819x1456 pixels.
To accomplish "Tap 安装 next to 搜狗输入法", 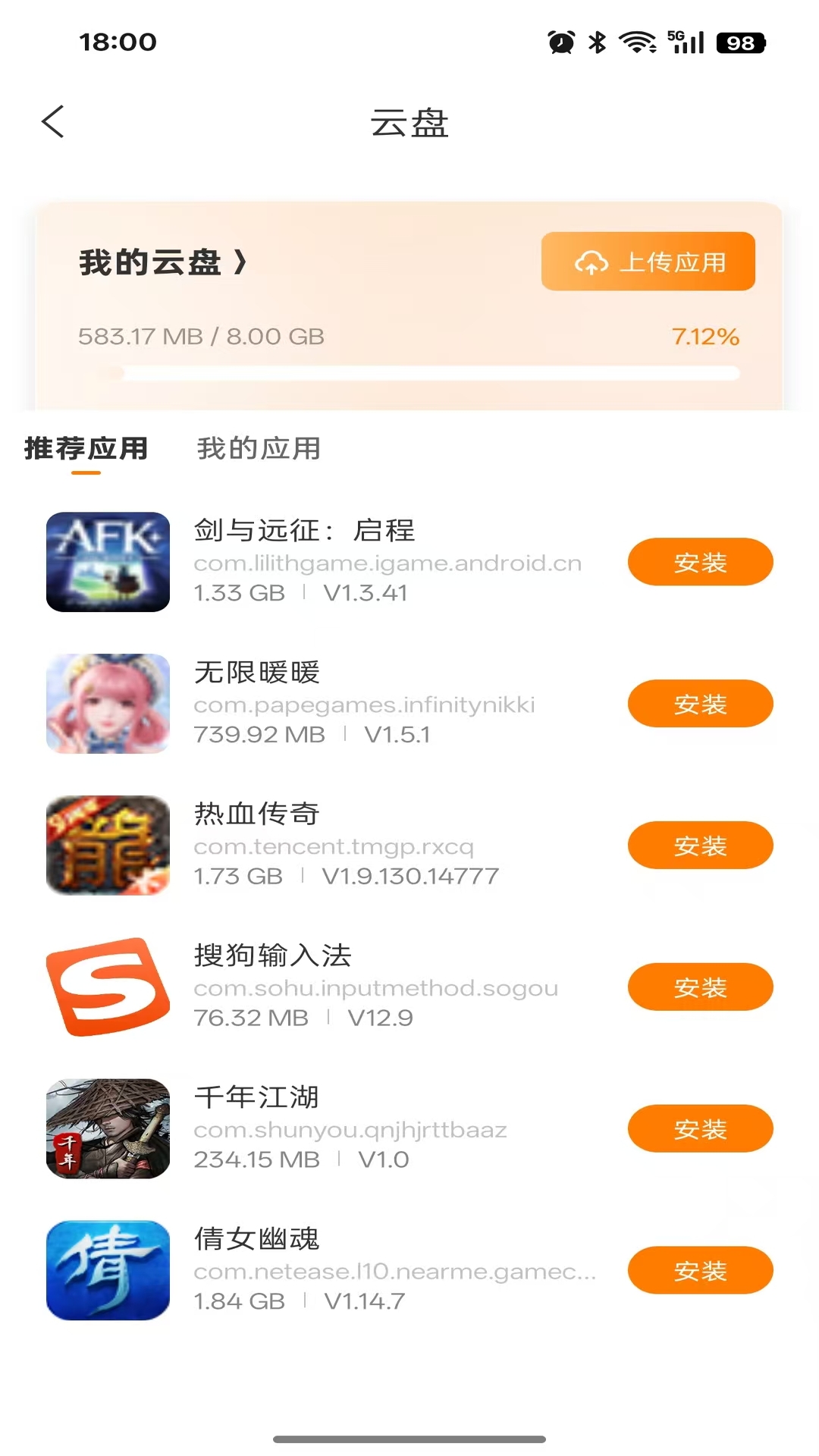I will 700,987.
